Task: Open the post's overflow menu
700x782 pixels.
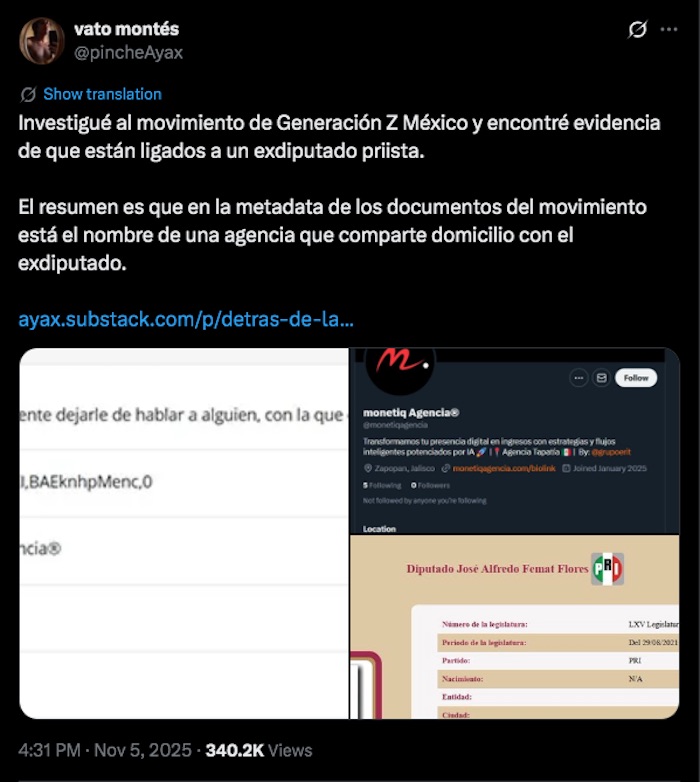Action: click(x=668, y=30)
